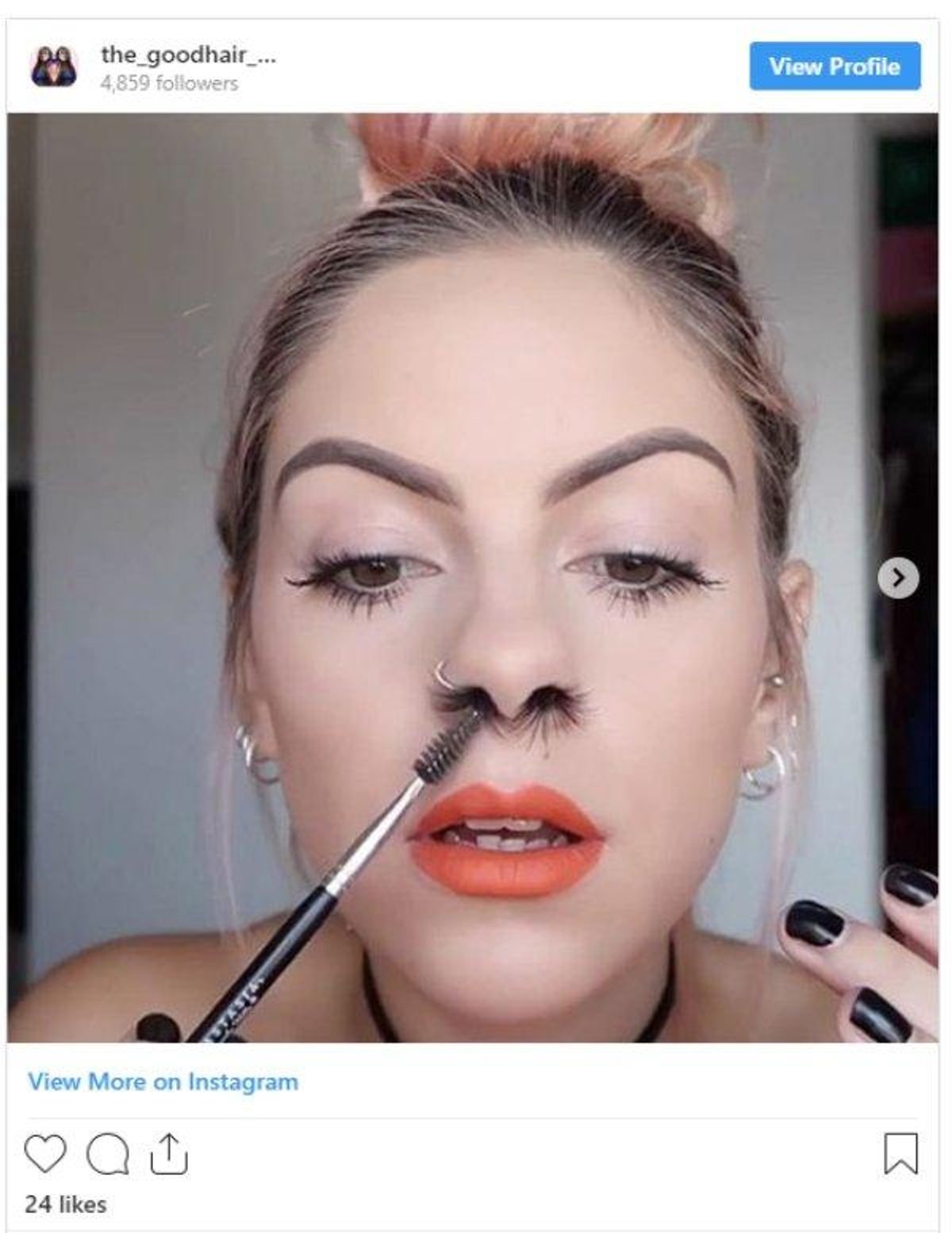The height and width of the screenshot is (1233, 952).
Task: Open the embedded post photo
Action: pyautogui.click(x=473, y=578)
